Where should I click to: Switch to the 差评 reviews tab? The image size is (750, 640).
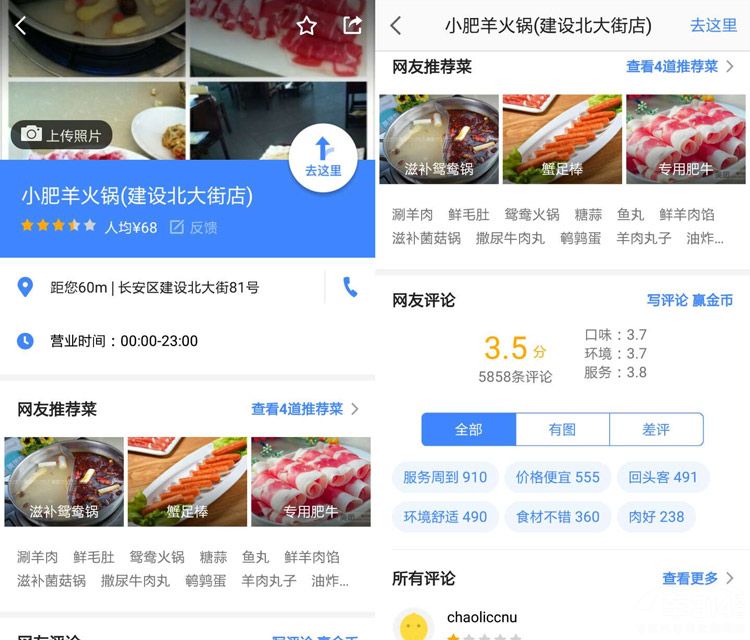pyautogui.click(x=656, y=429)
